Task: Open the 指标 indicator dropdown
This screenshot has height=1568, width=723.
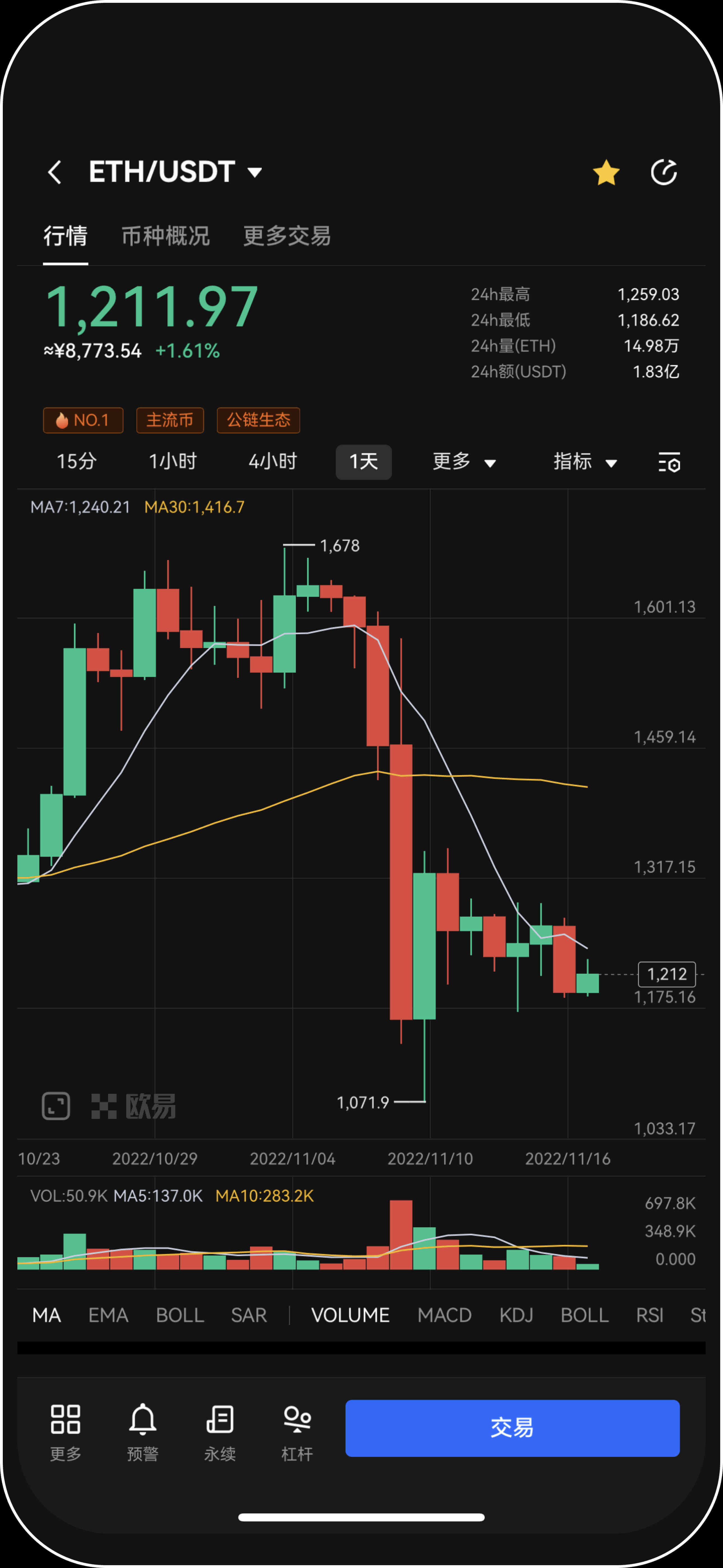Action: pos(584,462)
